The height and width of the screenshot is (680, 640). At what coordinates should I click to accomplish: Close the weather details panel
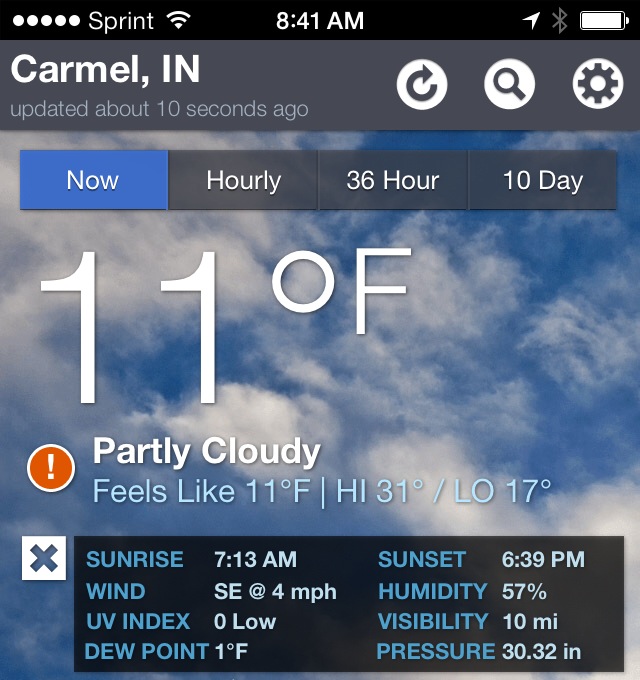click(x=44, y=559)
